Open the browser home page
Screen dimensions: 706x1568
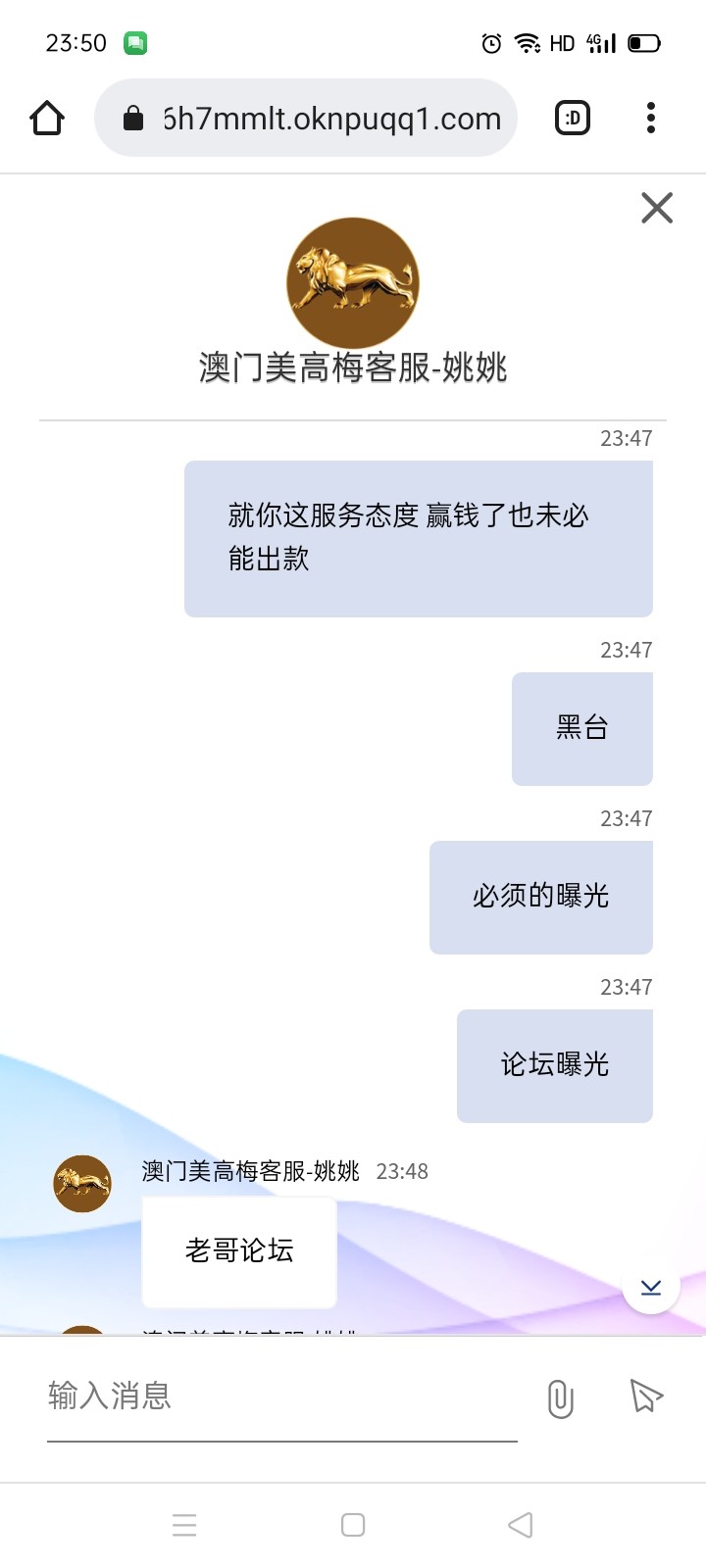click(47, 119)
